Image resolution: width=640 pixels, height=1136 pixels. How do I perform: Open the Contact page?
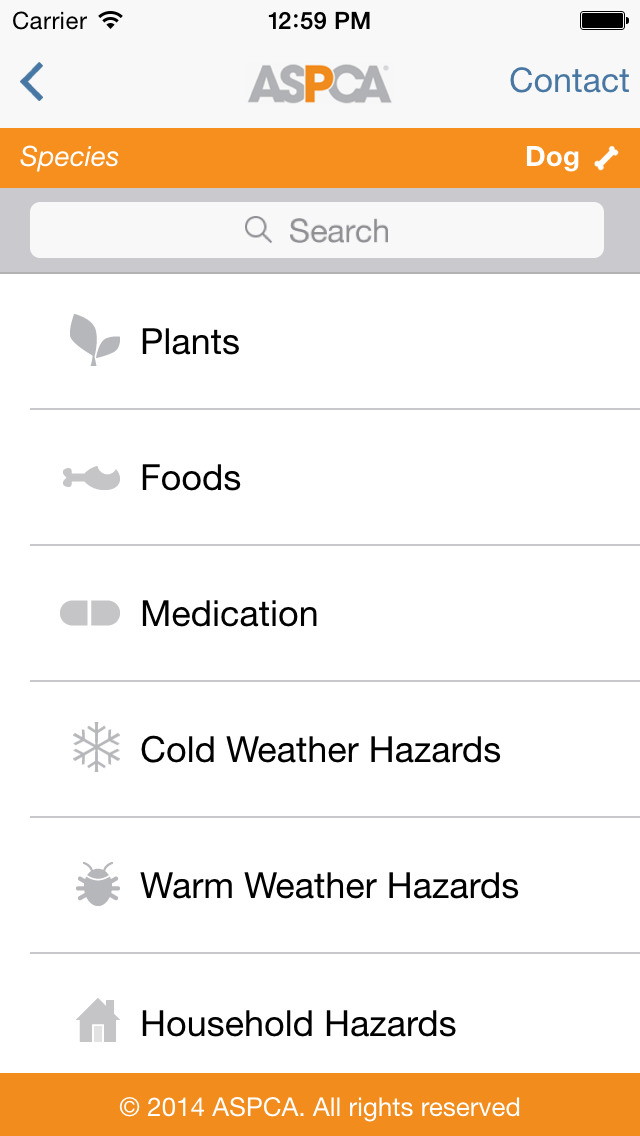(569, 81)
